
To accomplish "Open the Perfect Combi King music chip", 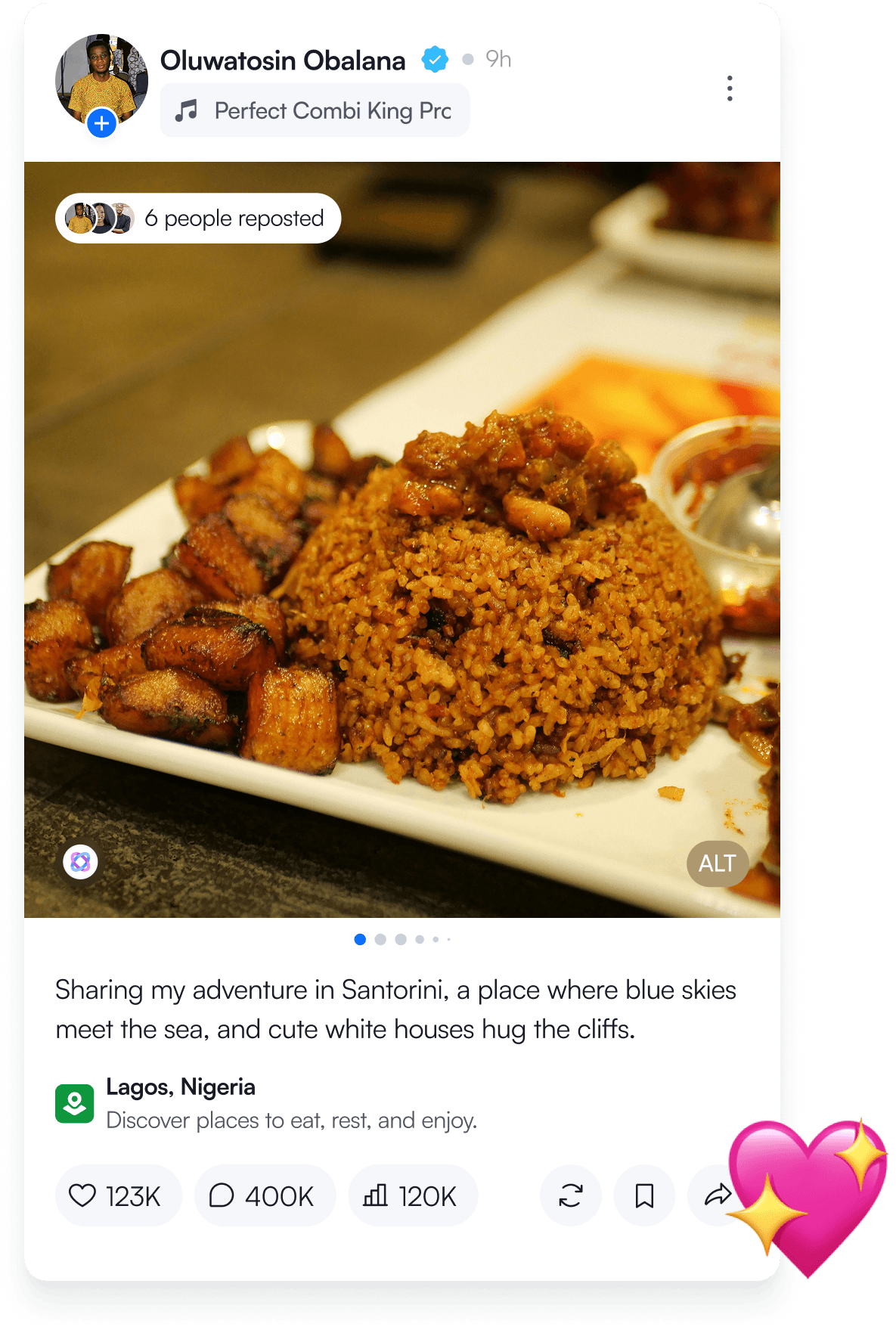I will [x=315, y=111].
